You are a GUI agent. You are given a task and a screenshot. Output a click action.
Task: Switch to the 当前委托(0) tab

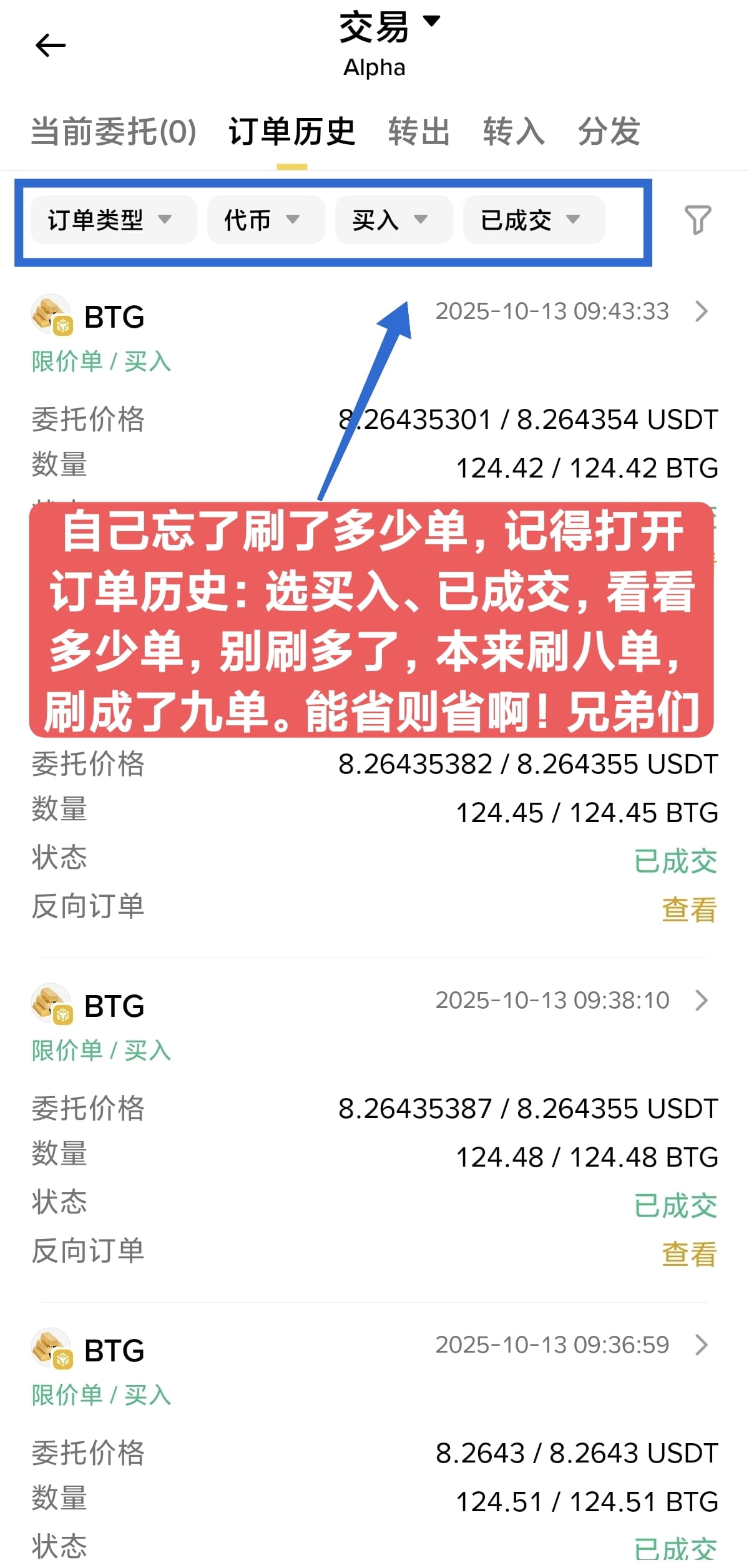pyautogui.click(x=114, y=132)
